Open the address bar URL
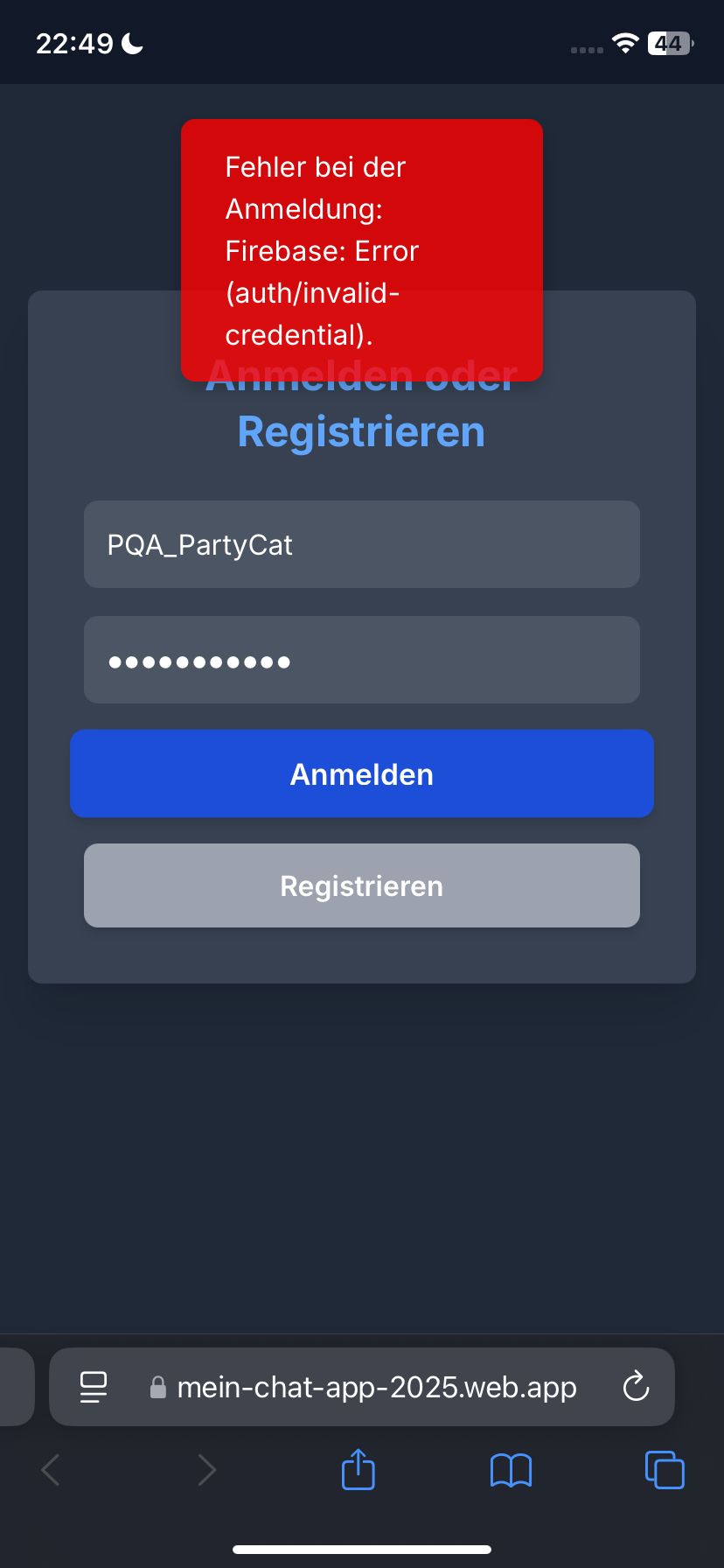 point(376,1387)
